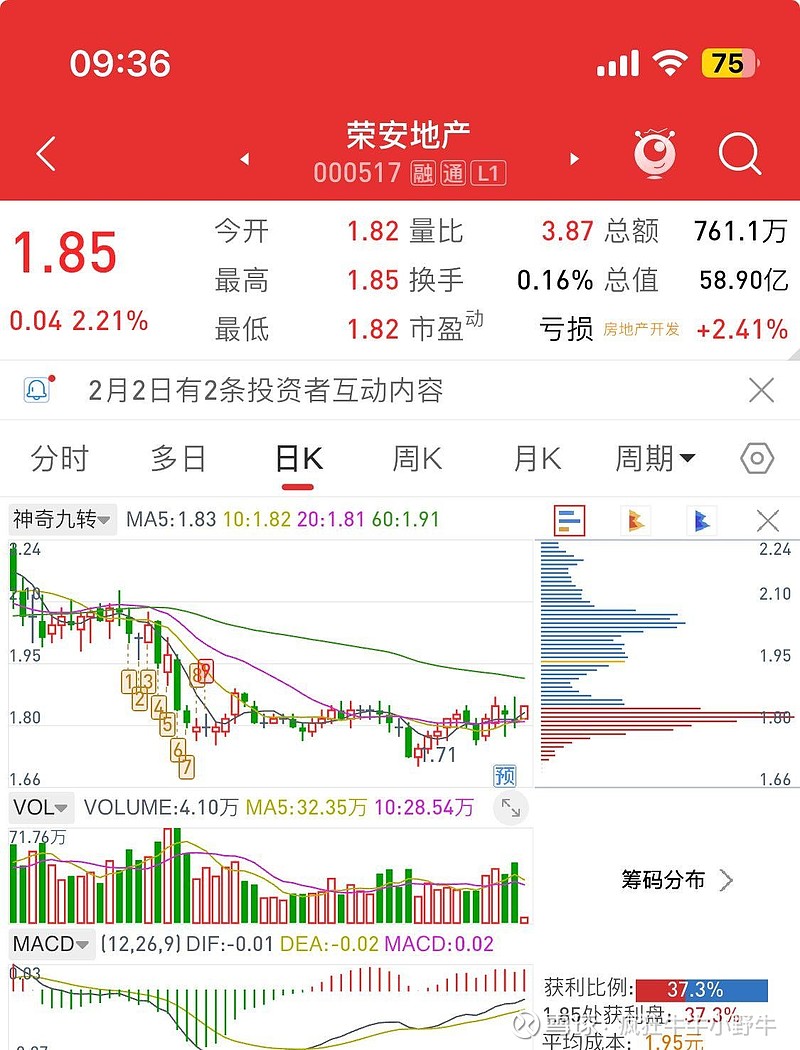
Task: Close the investor interaction notice banner
Action: point(762,391)
